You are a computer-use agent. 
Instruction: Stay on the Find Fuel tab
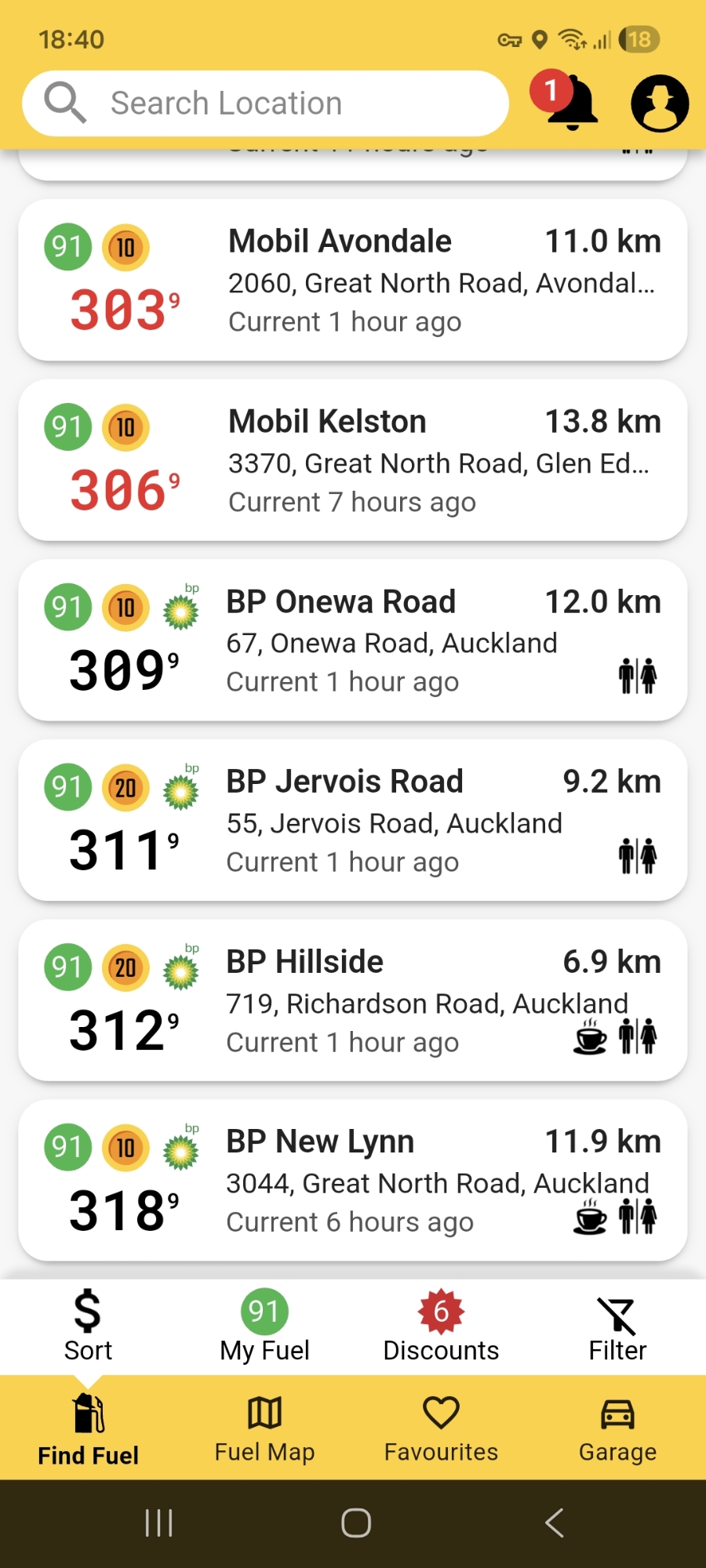(88, 1428)
